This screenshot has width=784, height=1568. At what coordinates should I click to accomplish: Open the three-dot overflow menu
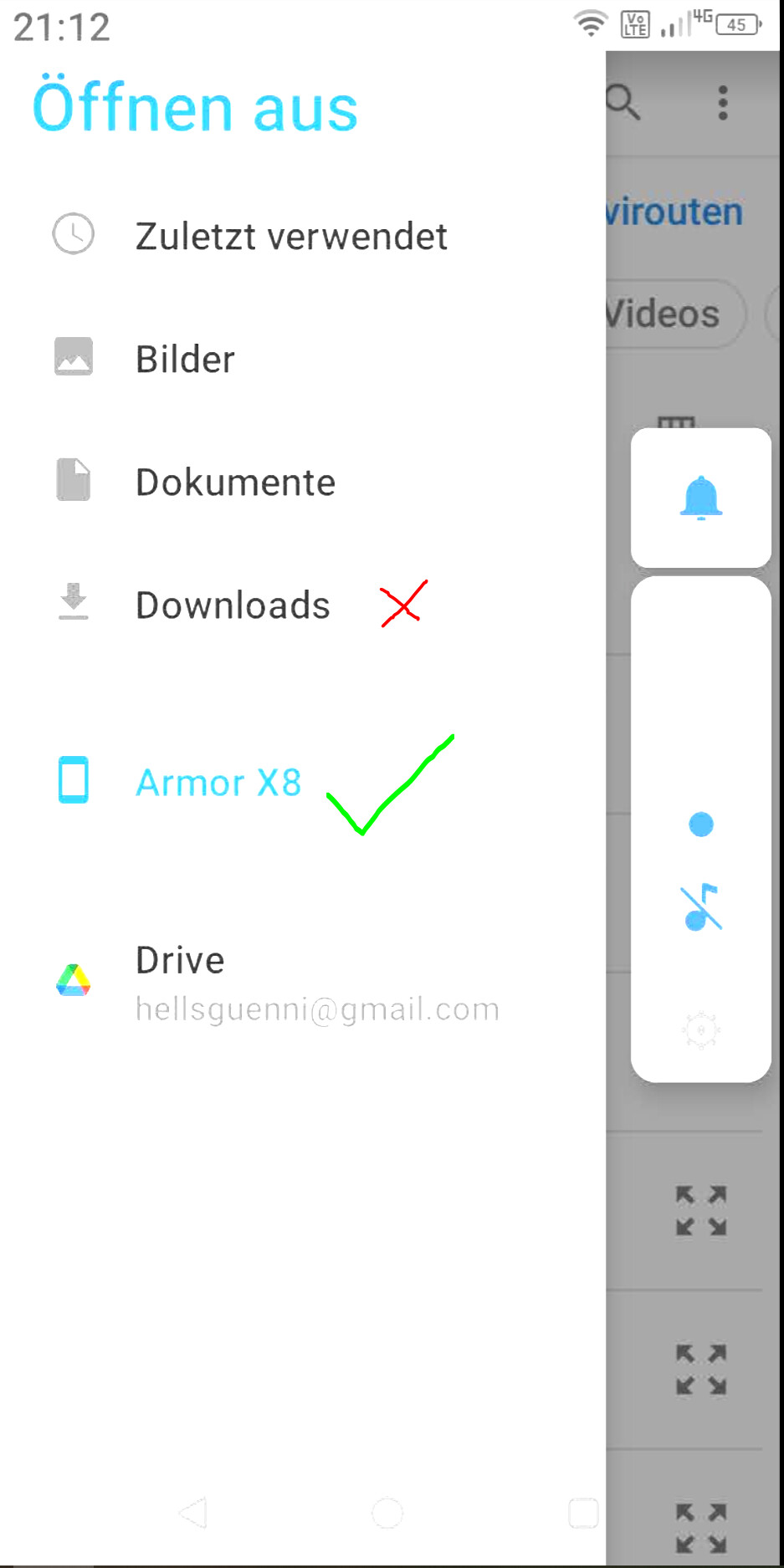tap(723, 103)
